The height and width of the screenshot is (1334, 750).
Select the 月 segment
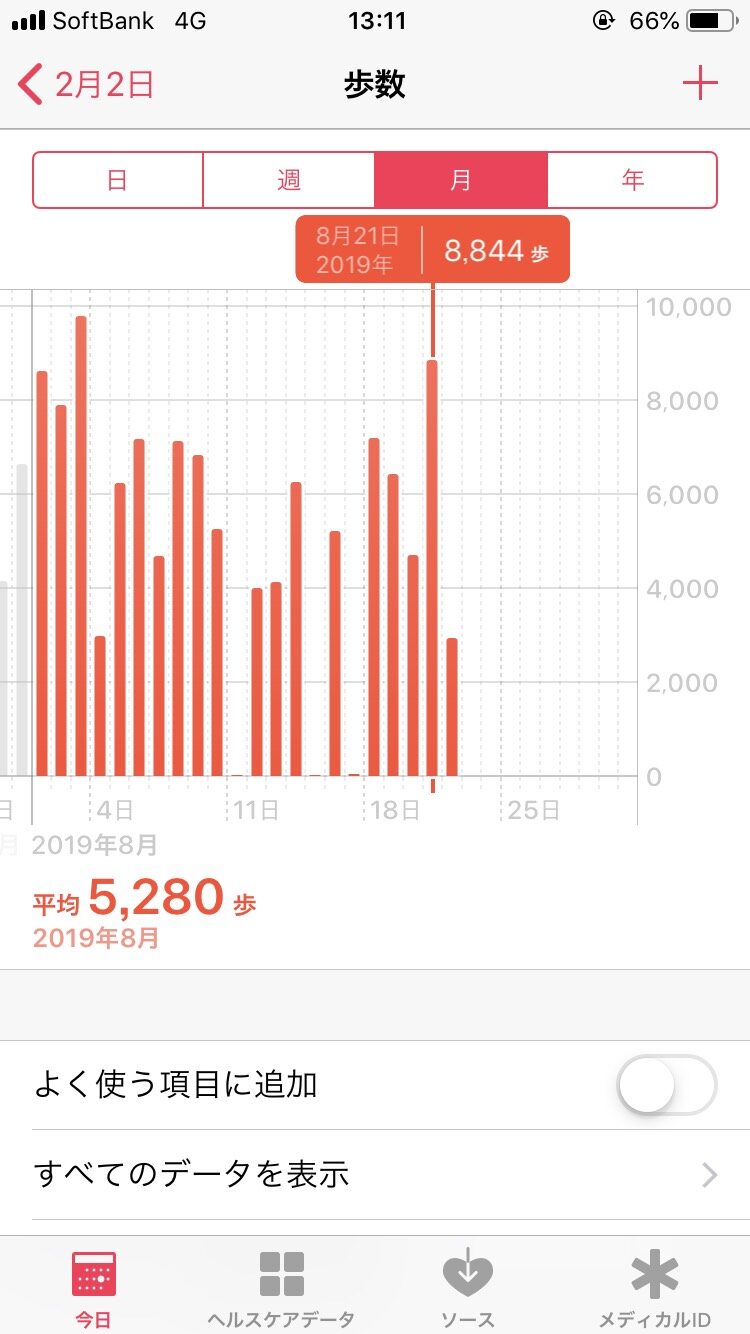[461, 180]
